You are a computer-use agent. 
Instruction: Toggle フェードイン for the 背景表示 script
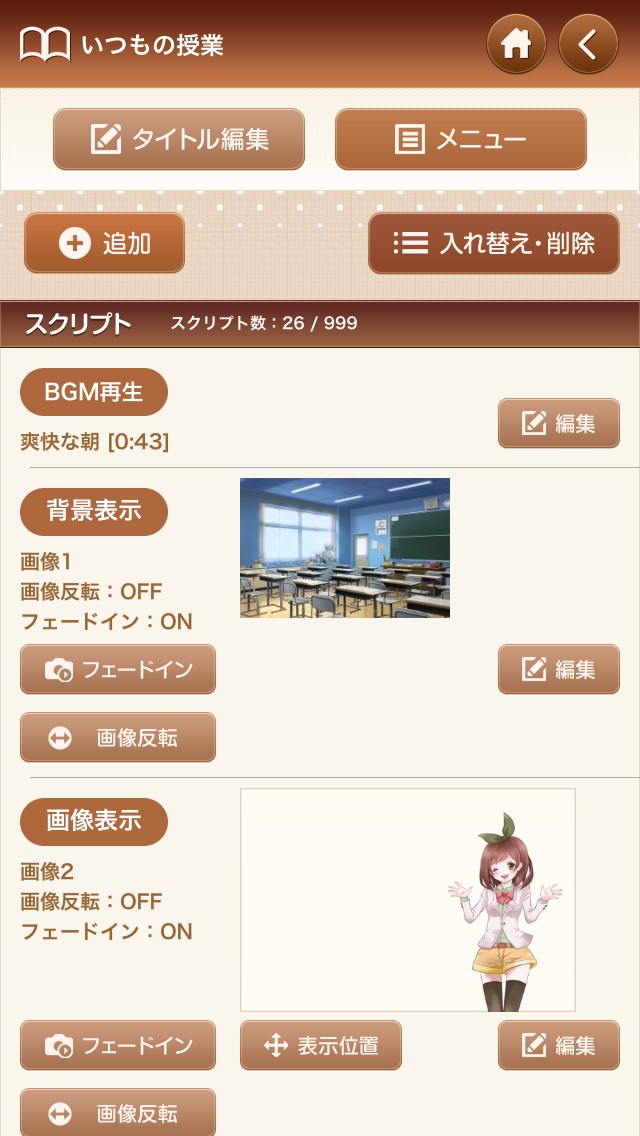pos(118,669)
